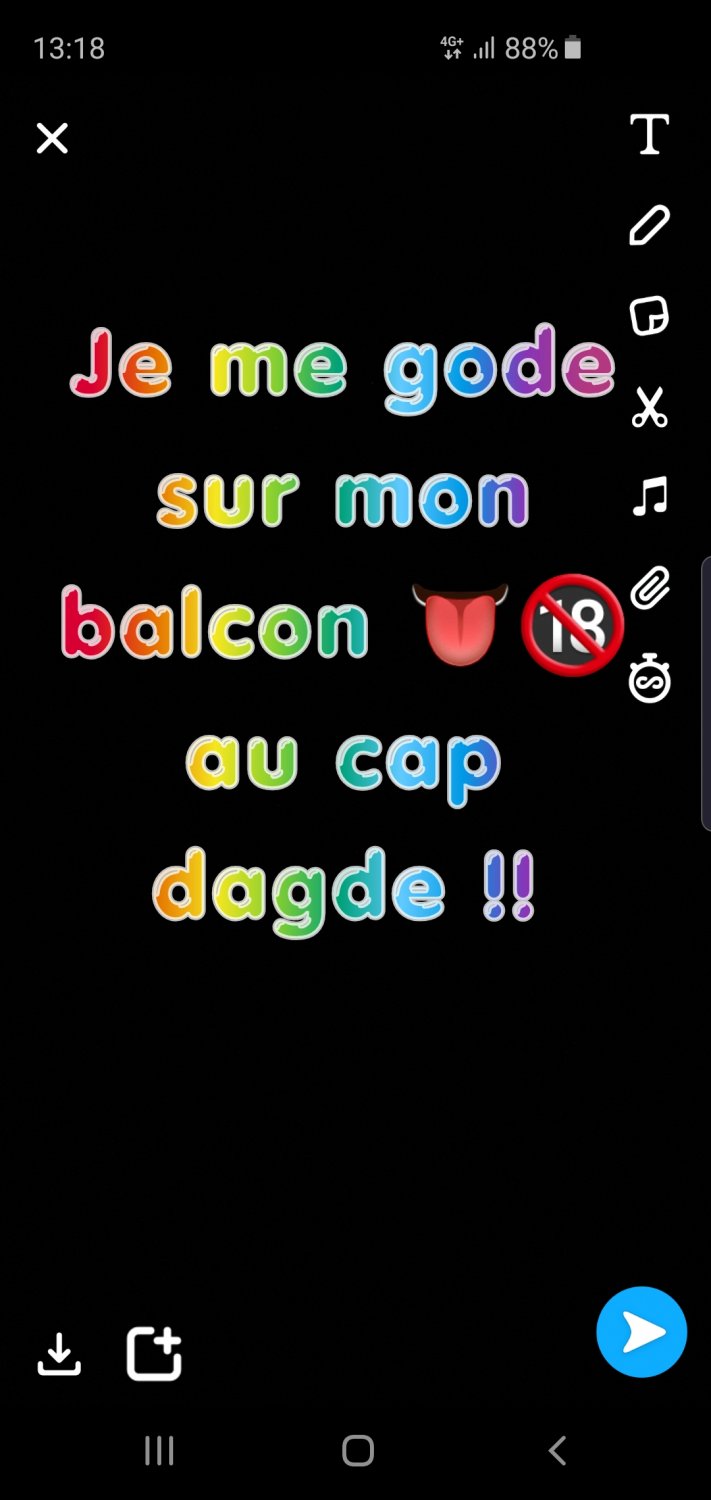Open the scissors cutout tool
The height and width of the screenshot is (1500, 711).
pos(649,407)
